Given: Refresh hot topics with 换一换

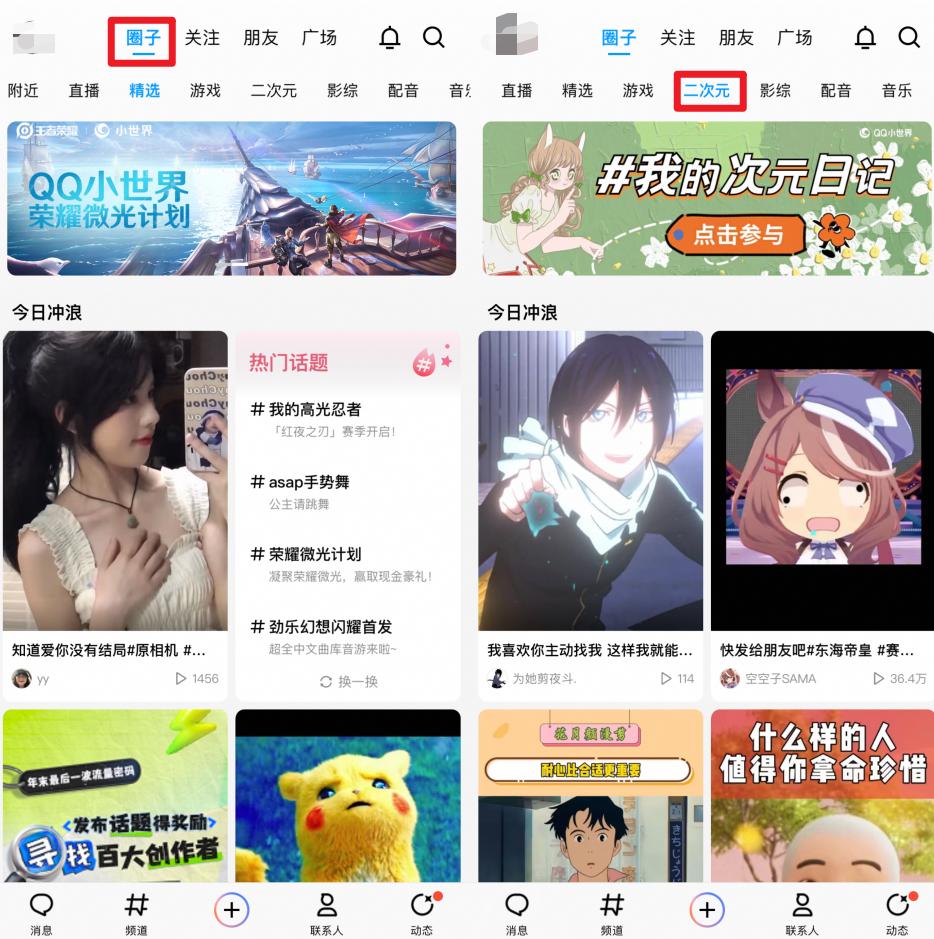Looking at the screenshot, I should [348, 681].
